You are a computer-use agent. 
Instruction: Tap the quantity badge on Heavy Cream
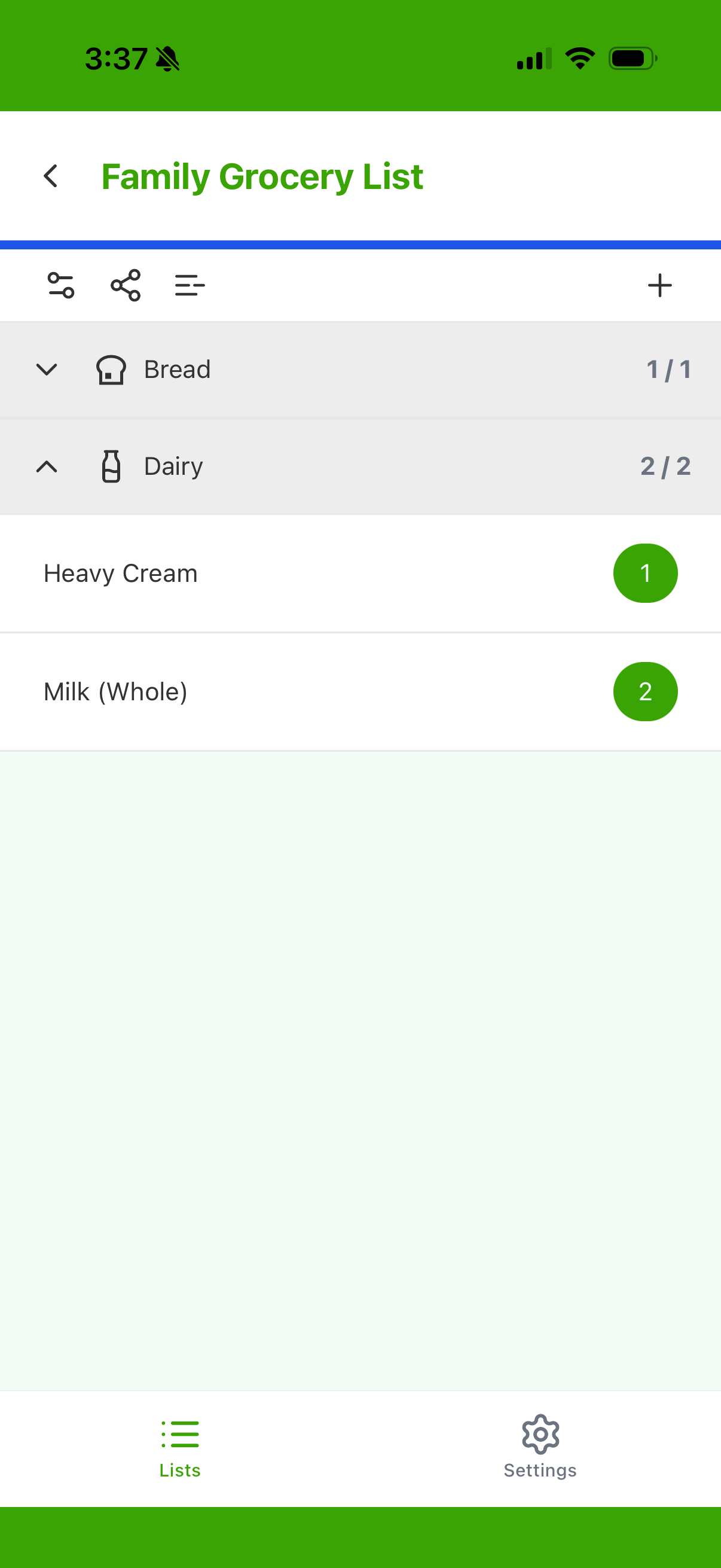(646, 573)
